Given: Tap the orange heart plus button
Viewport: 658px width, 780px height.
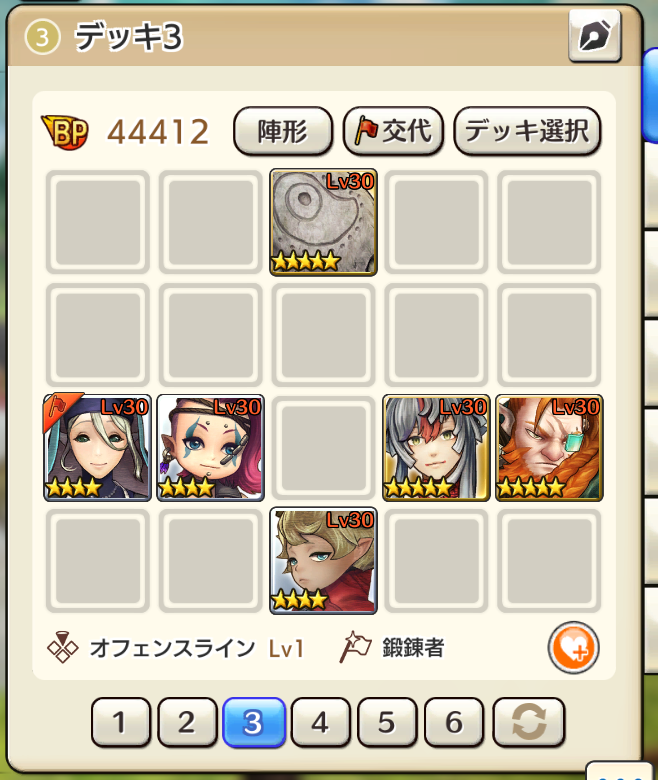Looking at the screenshot, I should [573, 648].
